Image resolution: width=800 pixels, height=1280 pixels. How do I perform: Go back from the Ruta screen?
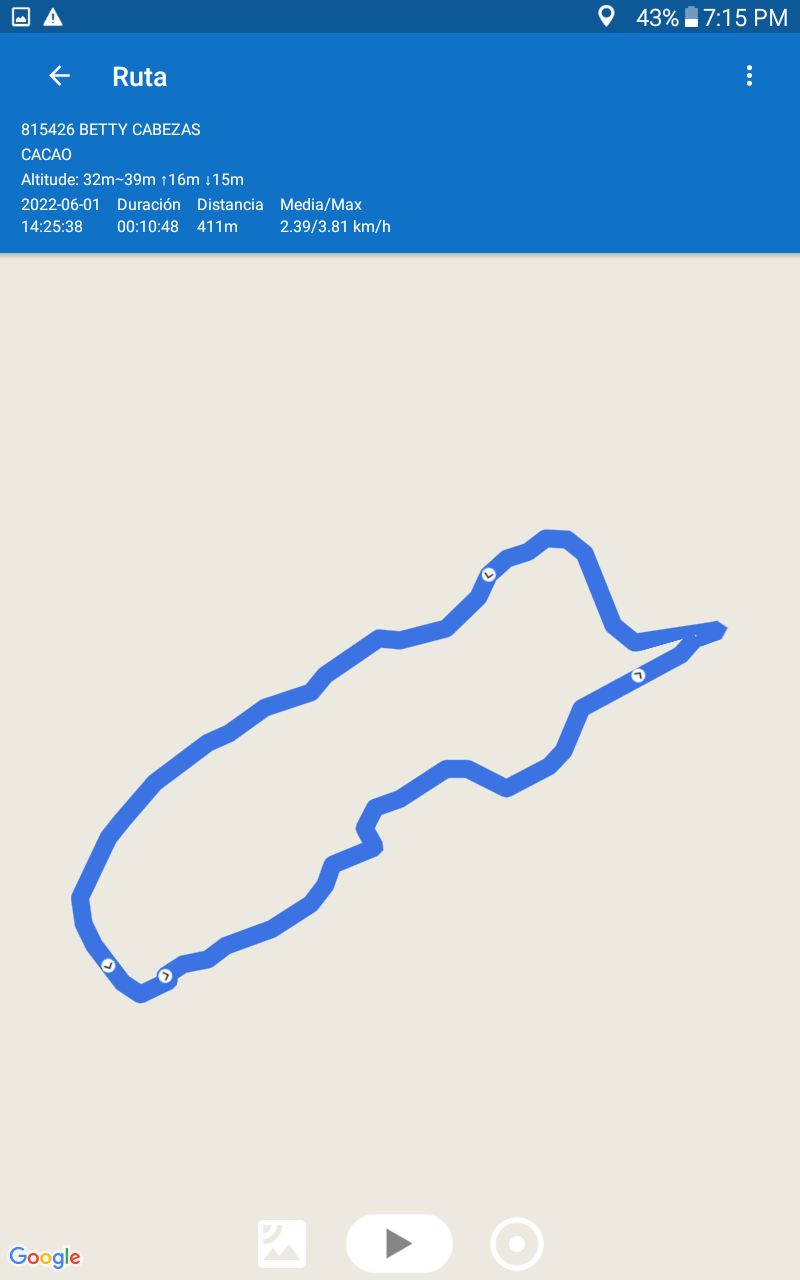(x=60, y=76)
